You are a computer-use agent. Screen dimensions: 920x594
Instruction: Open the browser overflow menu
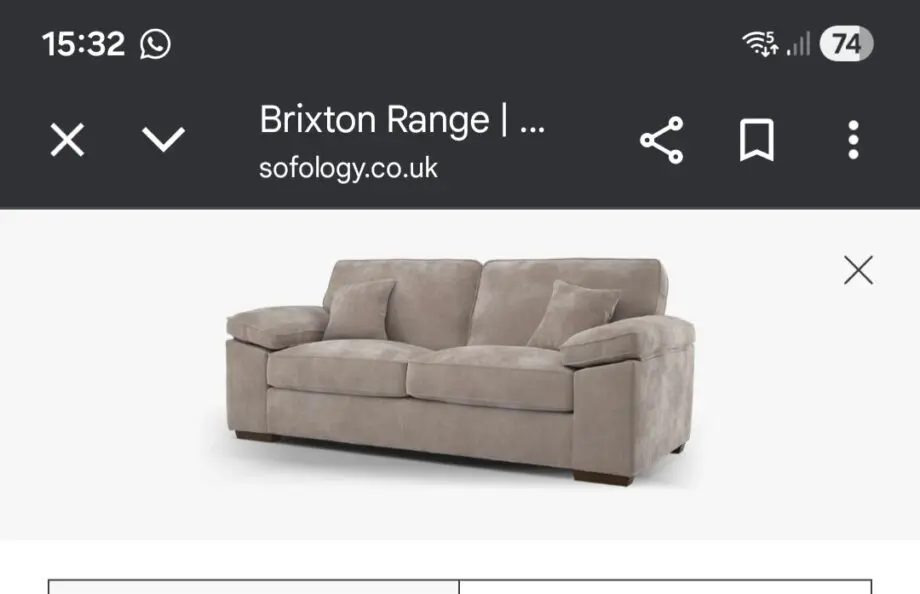click(852, 141)
